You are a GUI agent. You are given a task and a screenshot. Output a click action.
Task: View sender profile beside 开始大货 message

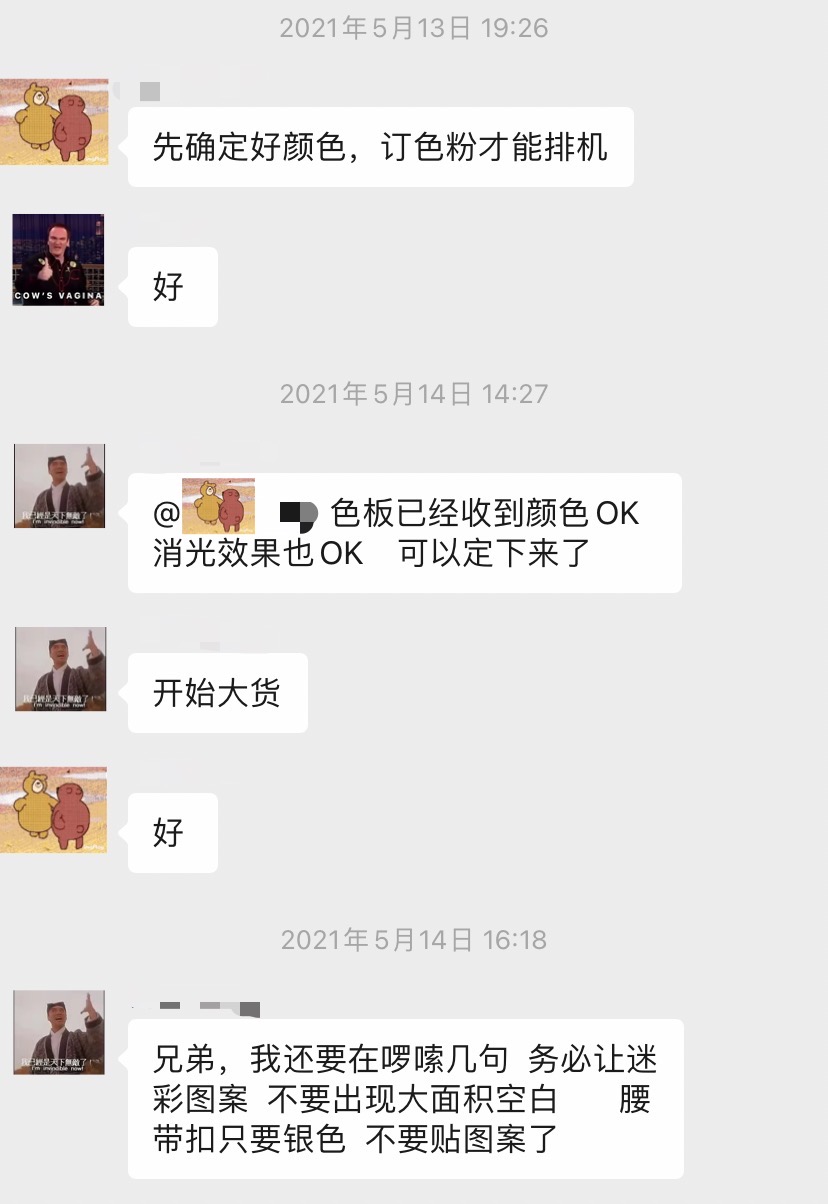[x=60, y=669]
